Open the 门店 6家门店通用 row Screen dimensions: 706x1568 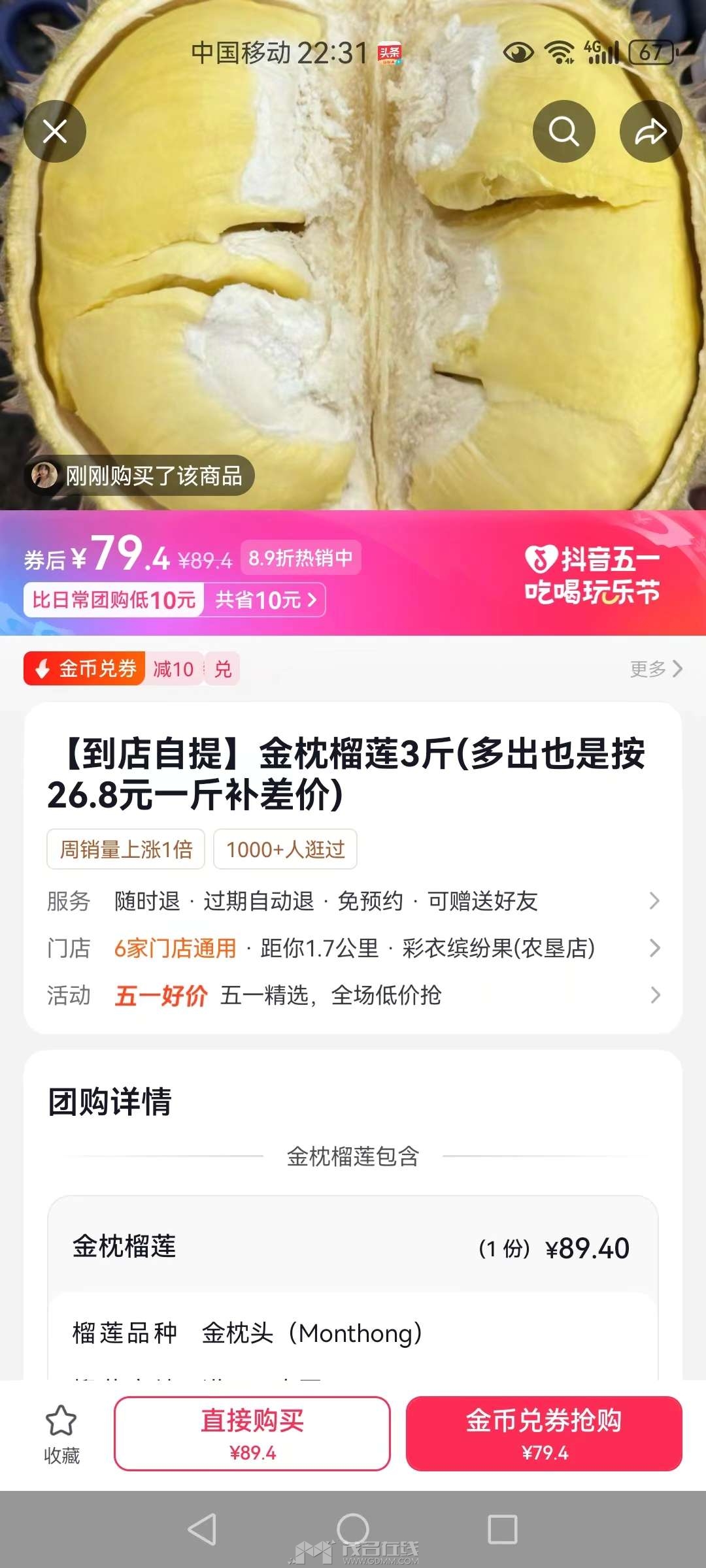tap(353, 948)
